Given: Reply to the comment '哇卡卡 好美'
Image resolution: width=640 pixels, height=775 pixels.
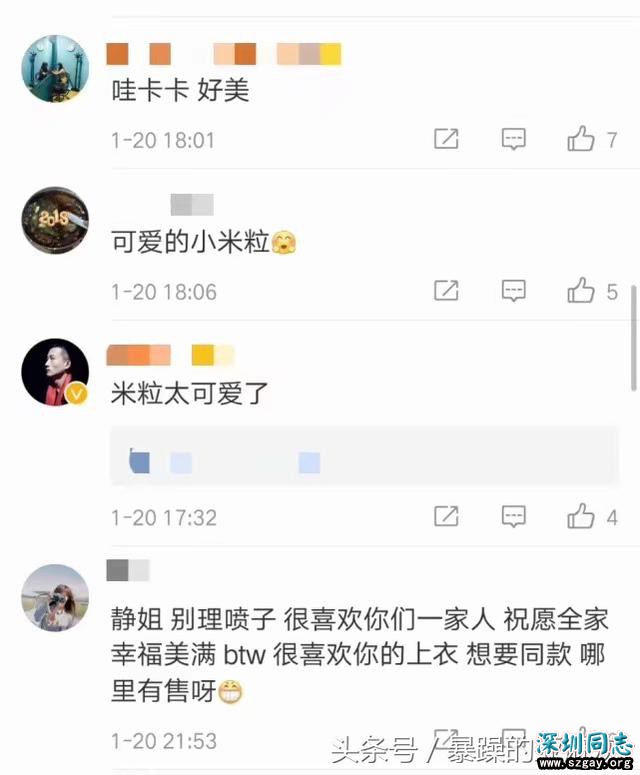Looking at the screenshot, I should pos(513,140).
